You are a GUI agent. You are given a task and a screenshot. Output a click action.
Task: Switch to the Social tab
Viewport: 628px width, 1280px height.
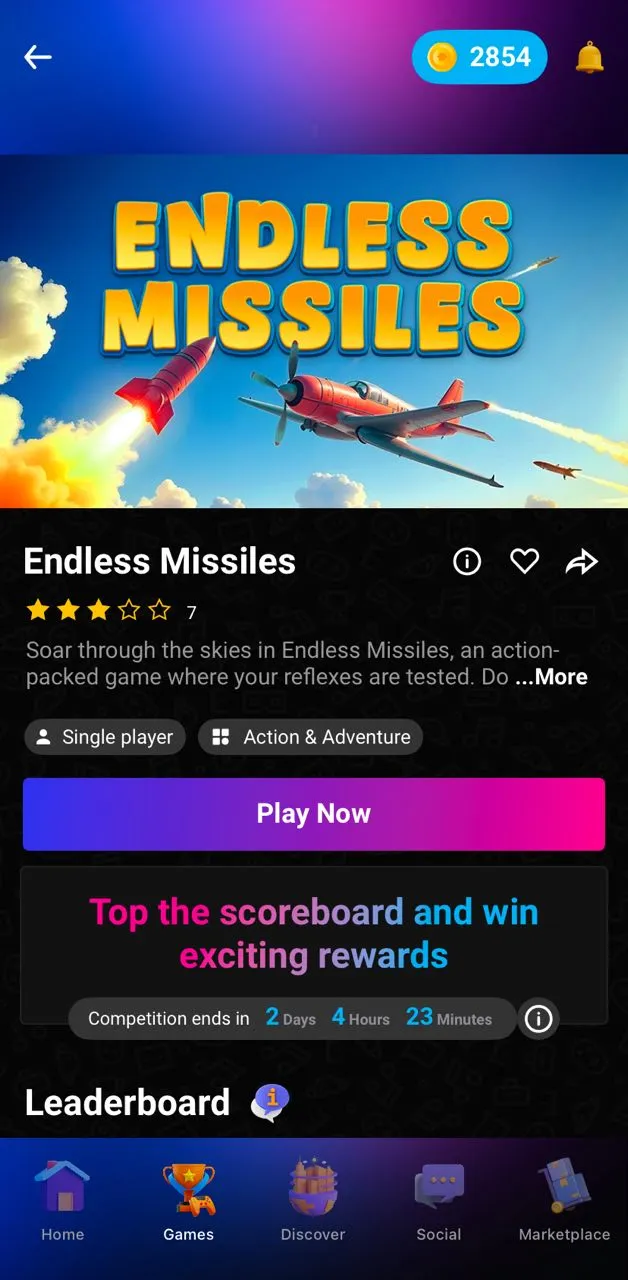point(439,1200)
